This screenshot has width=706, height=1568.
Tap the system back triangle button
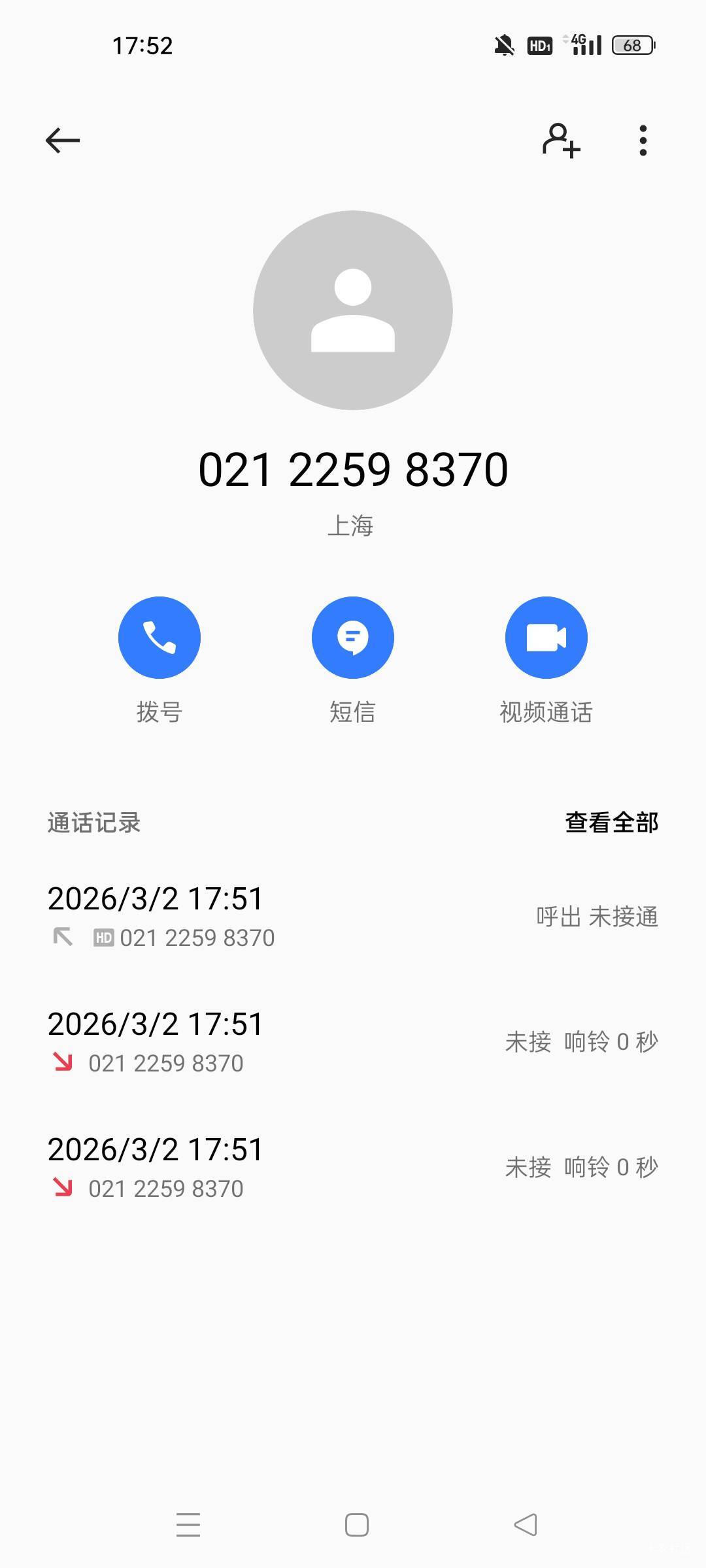pos(526,1525)
